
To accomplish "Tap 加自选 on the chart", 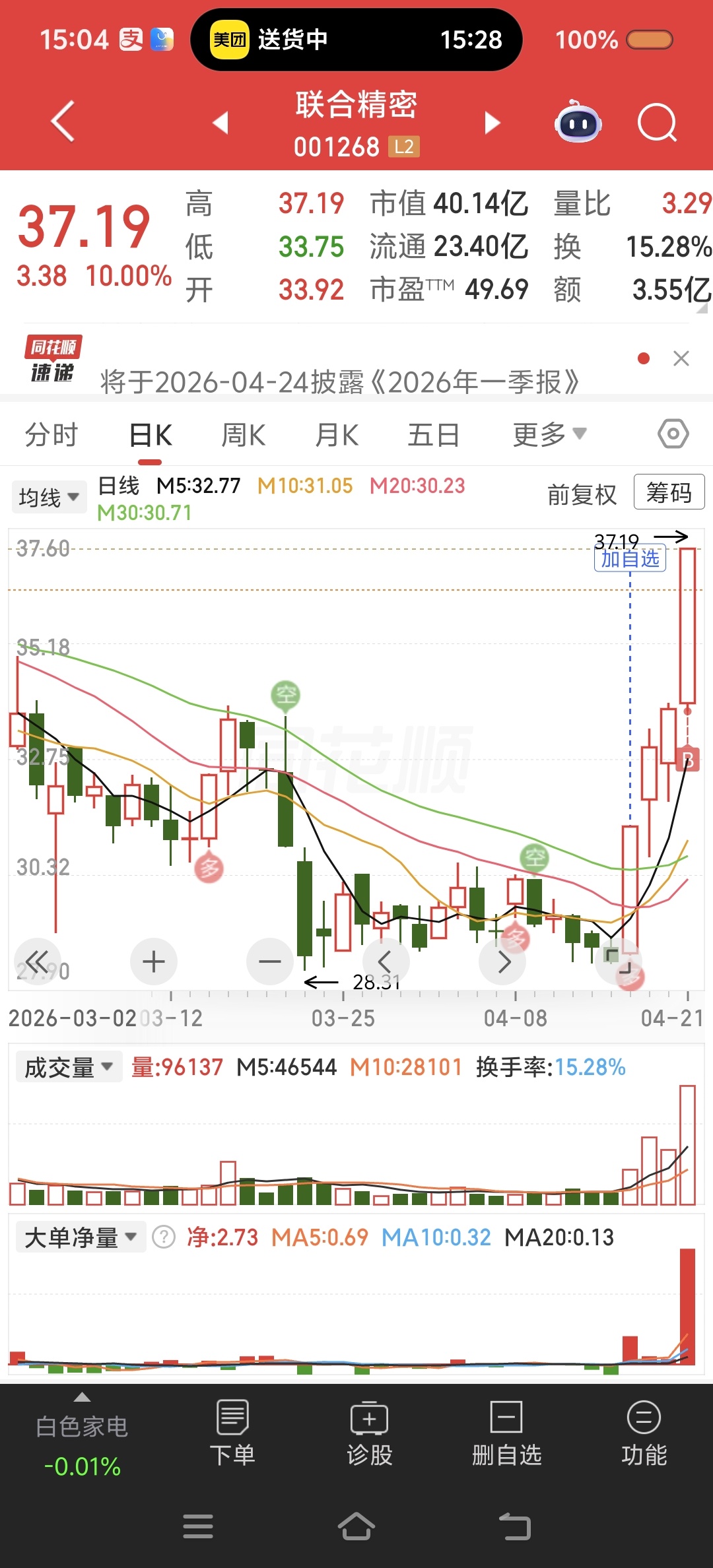I will tap(630, 559).
